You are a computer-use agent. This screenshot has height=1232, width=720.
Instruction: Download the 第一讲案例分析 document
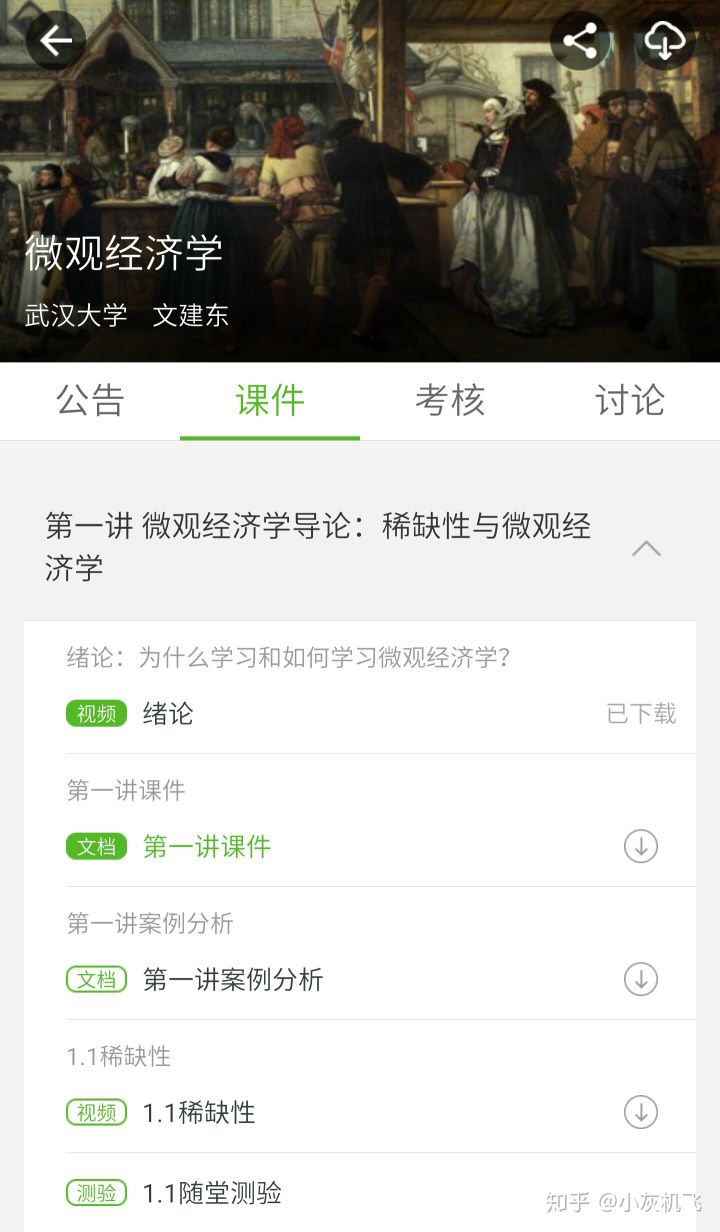[x=639, y=980]
